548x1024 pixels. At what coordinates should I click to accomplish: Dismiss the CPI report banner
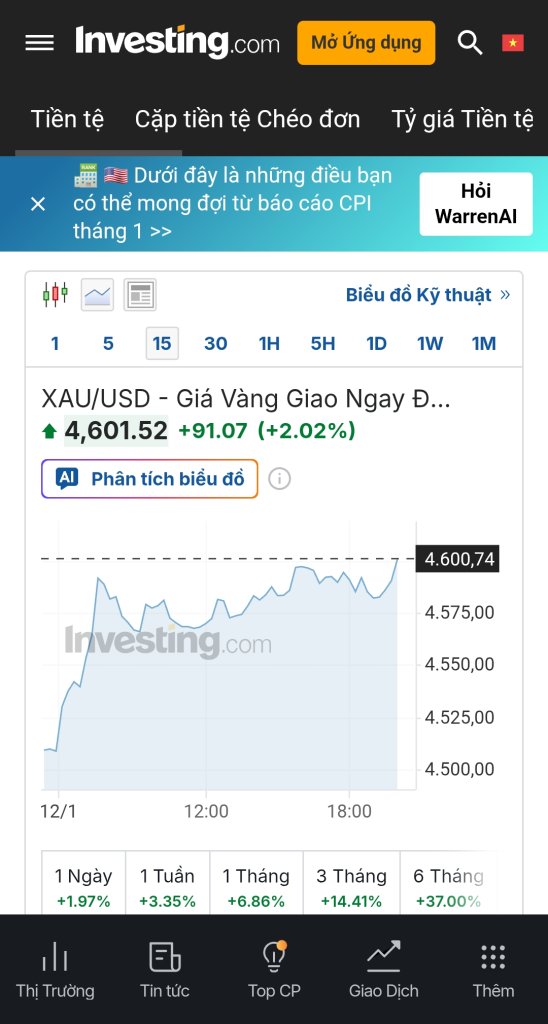38,204
